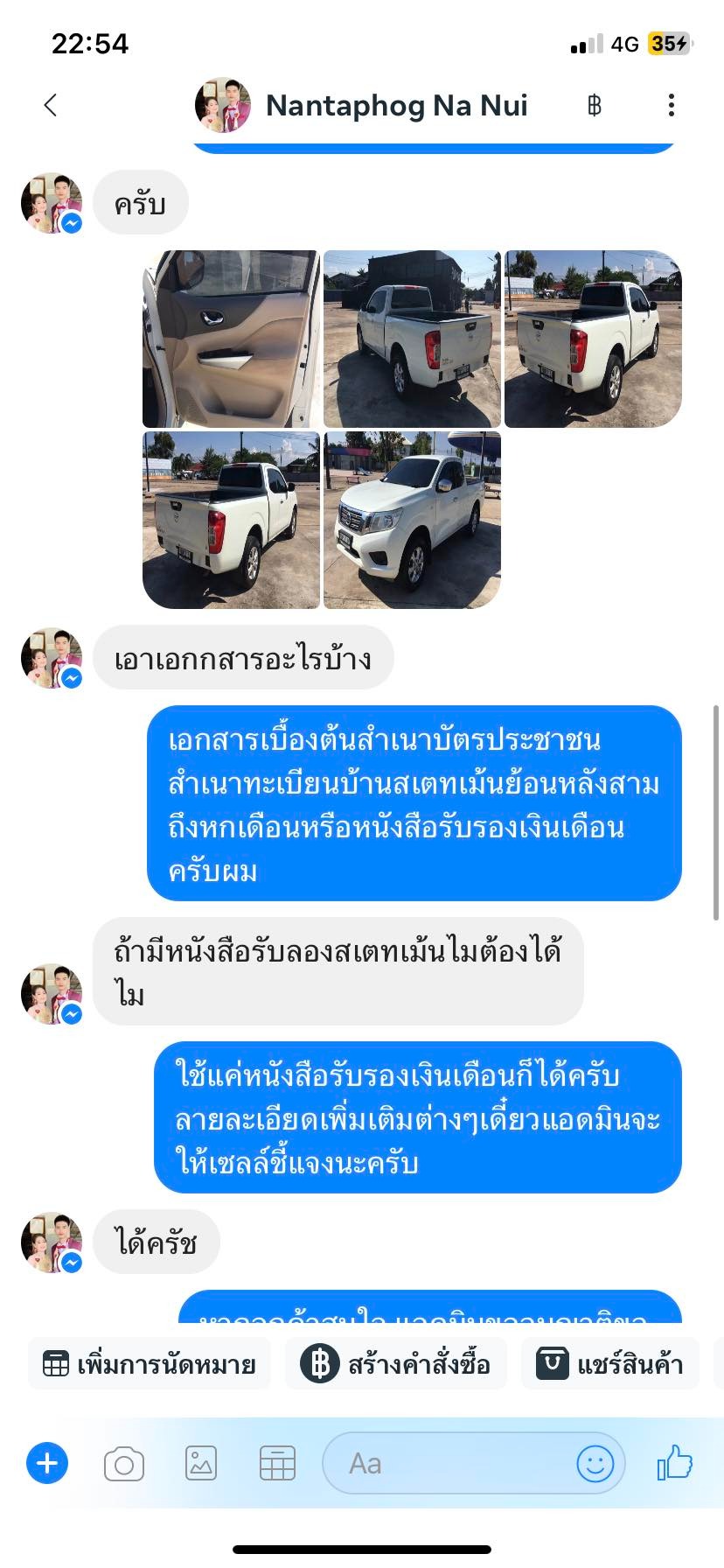
Task: Tap the เพิ่มการนัดหมาย chip
Action: pyautogui.click(x=150, y=1364)
